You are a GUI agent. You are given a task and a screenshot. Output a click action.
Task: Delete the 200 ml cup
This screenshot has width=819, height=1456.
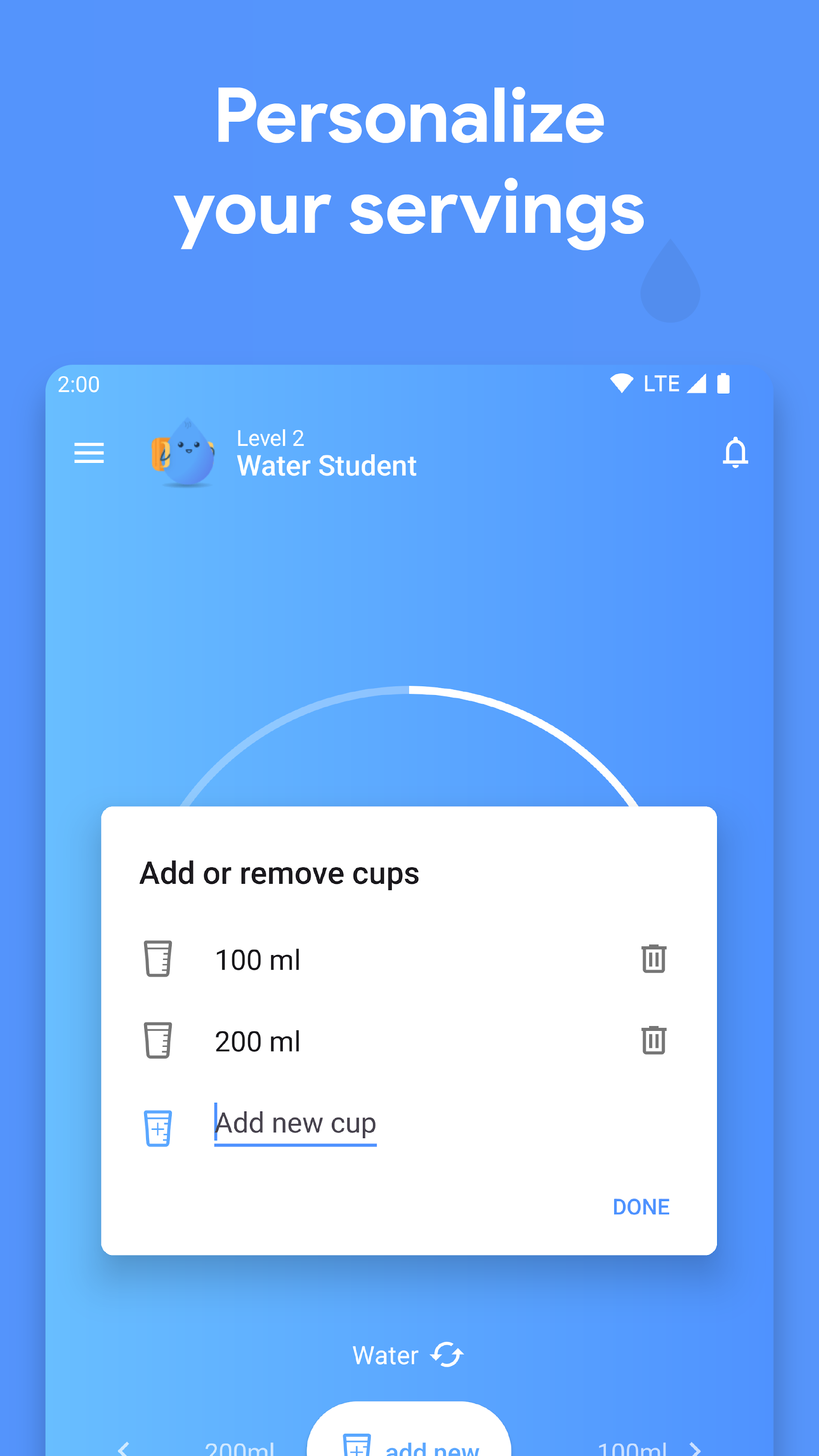pos(654,1042)
